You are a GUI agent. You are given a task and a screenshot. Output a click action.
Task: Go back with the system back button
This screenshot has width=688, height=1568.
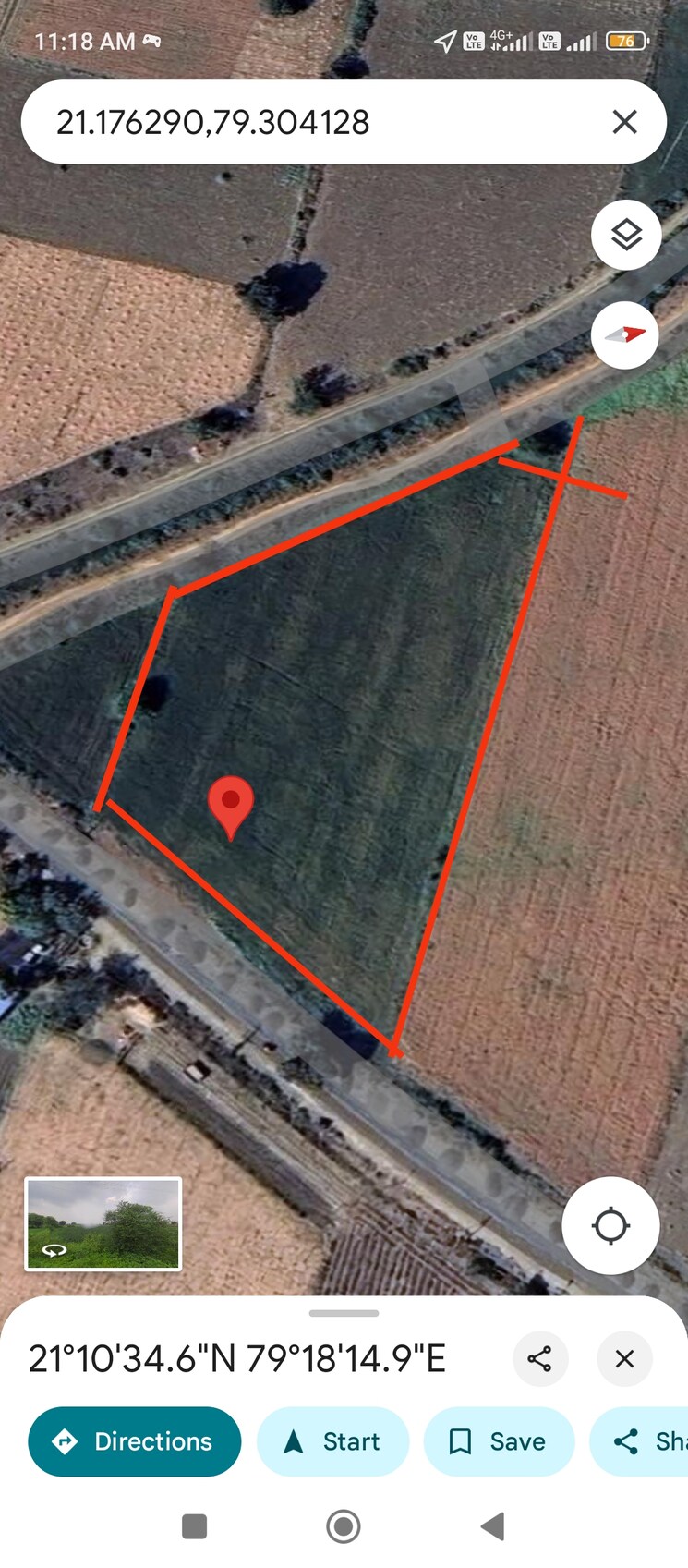pyautogui.click(x=493, y=1526)
